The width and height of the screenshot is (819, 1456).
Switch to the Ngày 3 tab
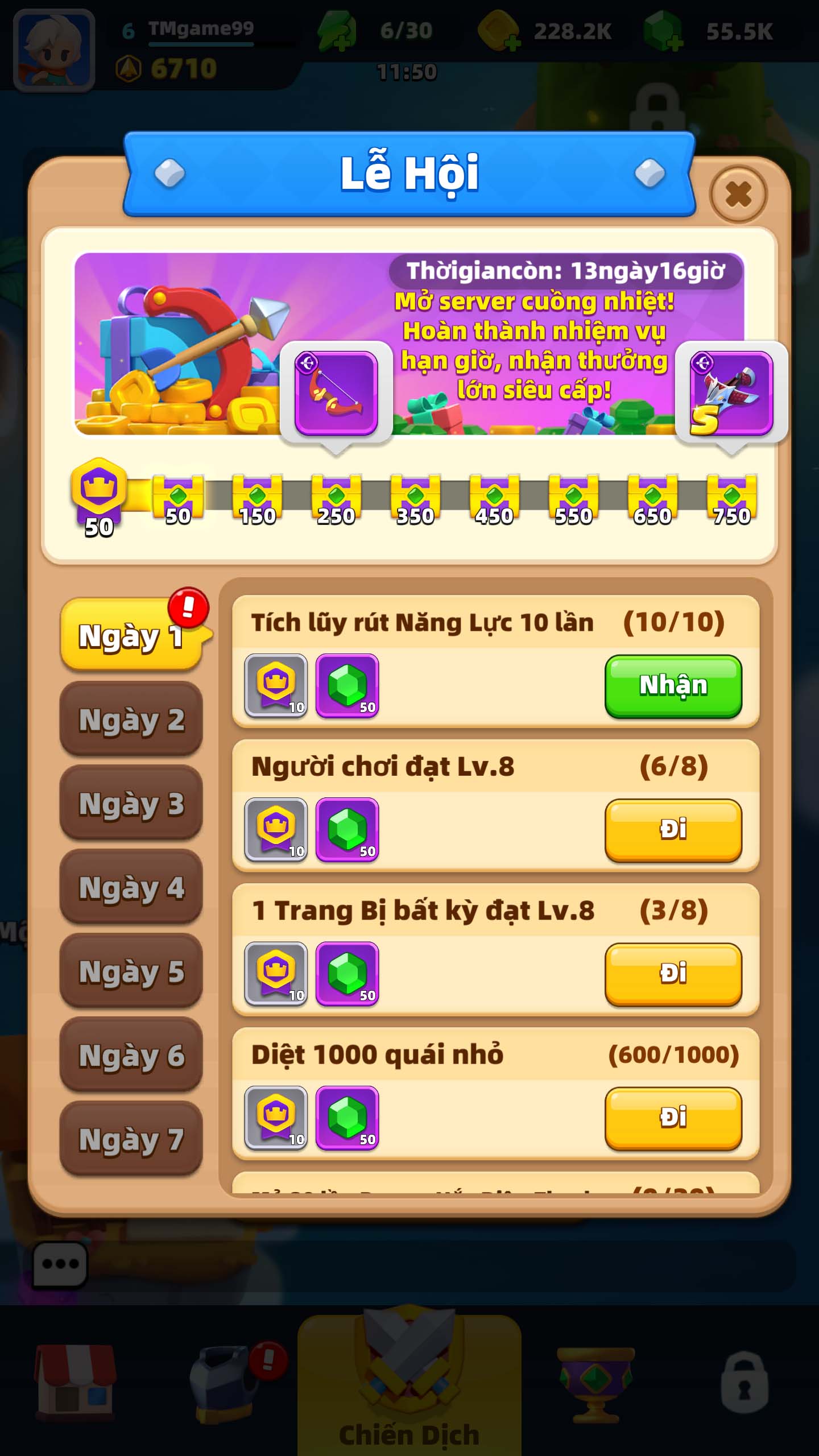point(131,803)
